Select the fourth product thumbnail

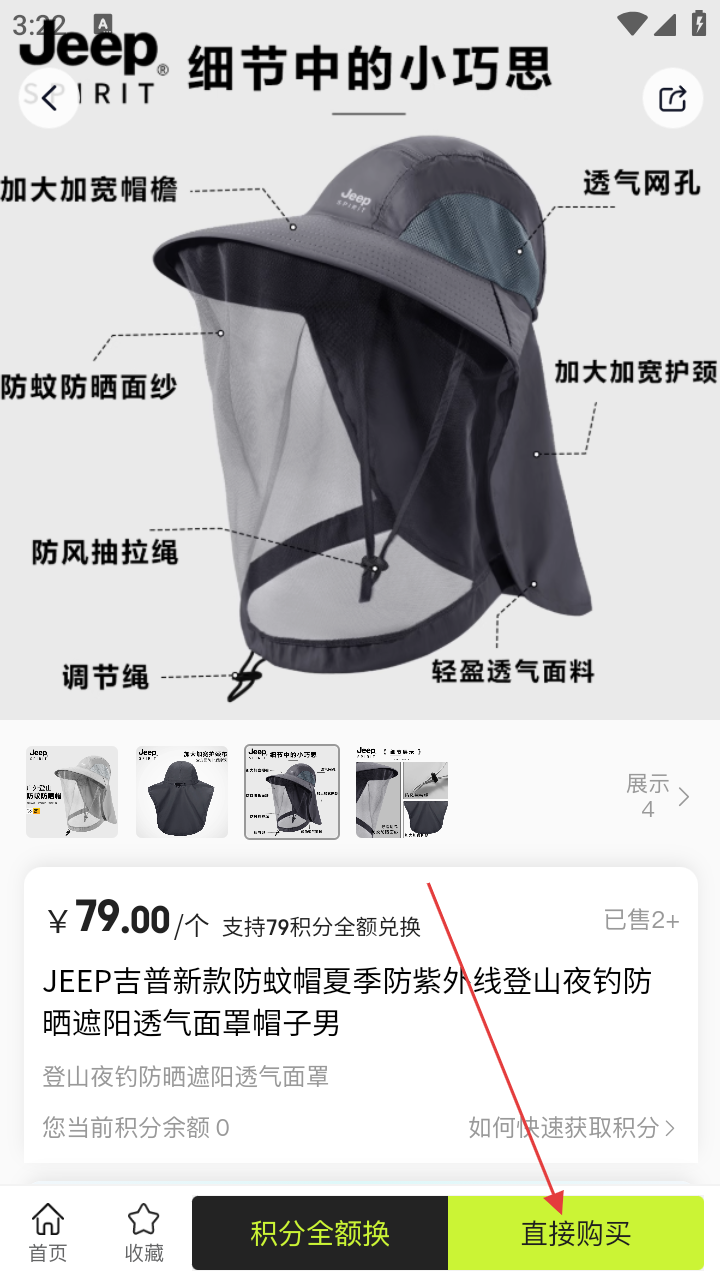click(x=402, y=792)
